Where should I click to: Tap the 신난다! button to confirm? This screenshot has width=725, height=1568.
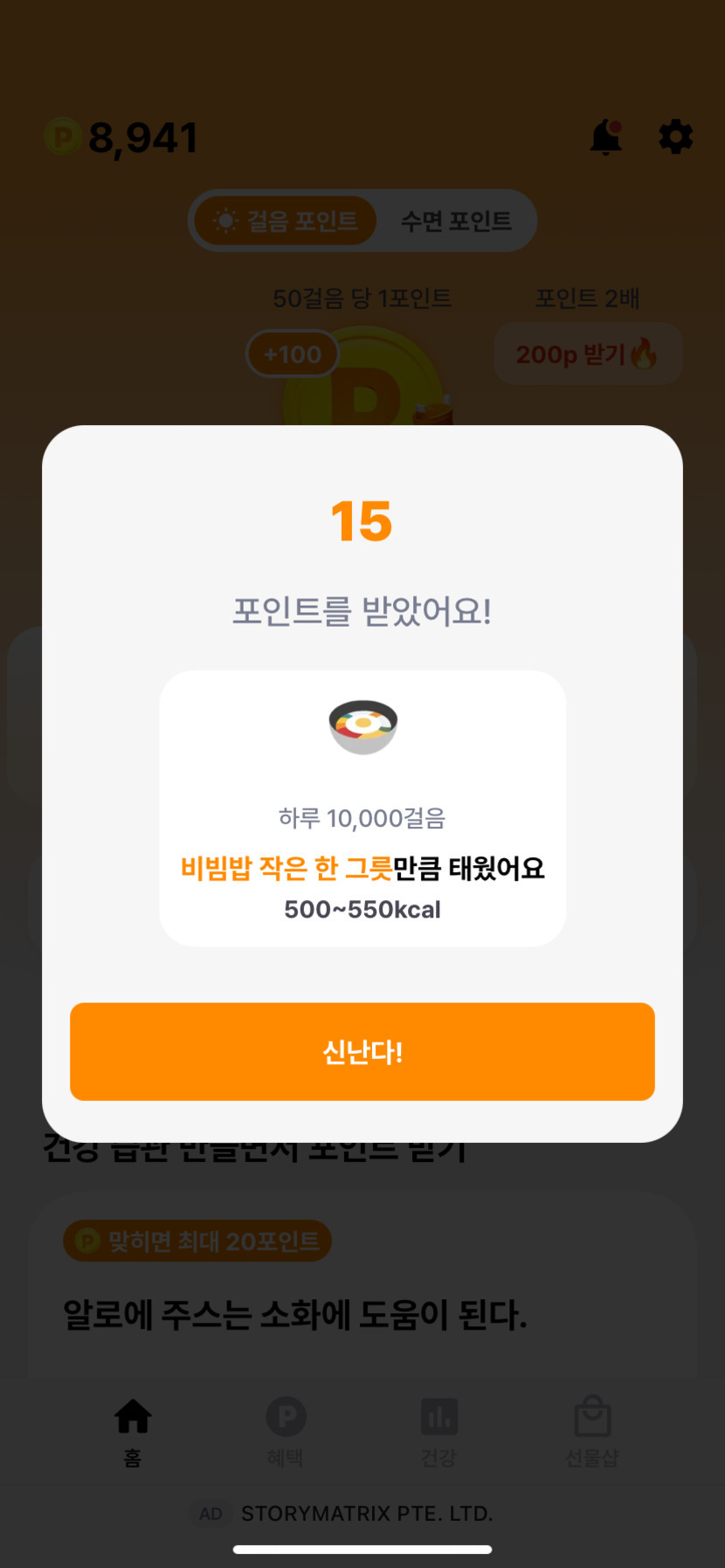pyautogui.click(x=362, y=1051)
